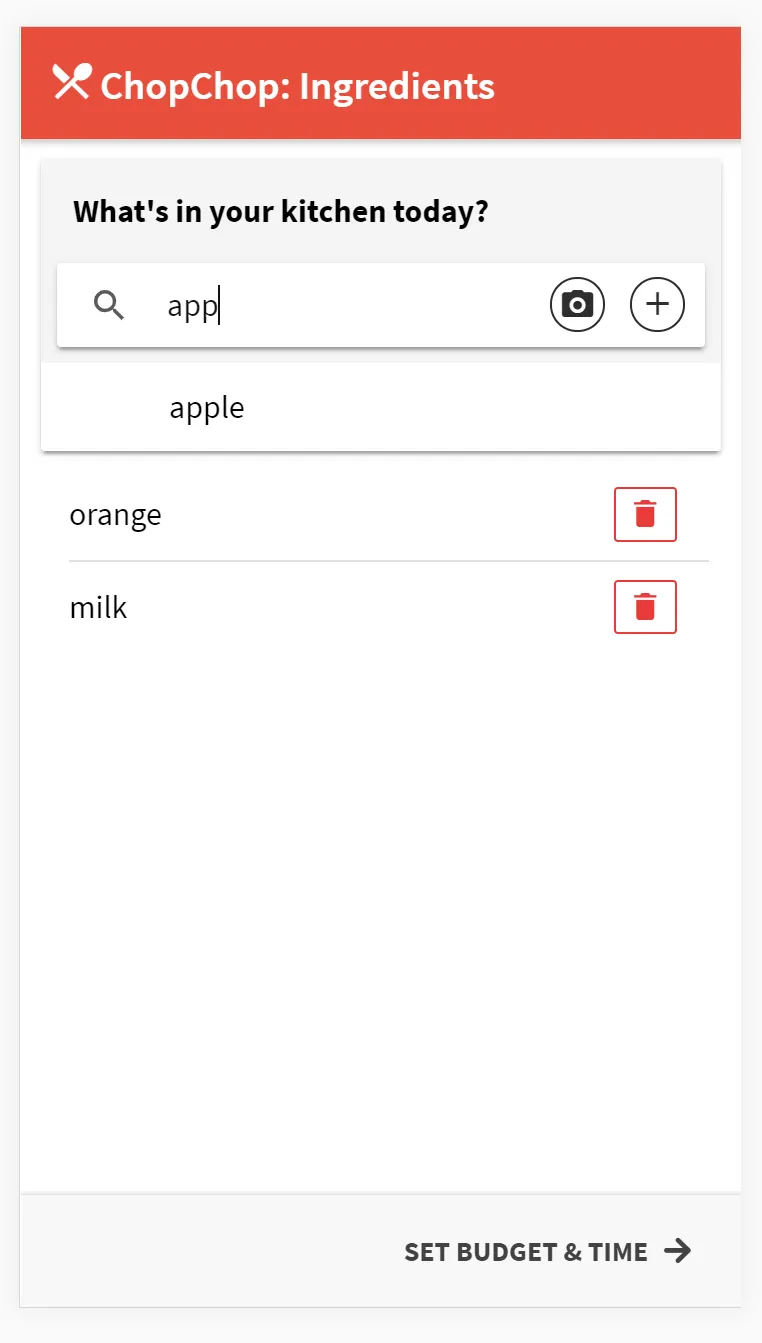Select the orange ingredient row

pos(115,514)
